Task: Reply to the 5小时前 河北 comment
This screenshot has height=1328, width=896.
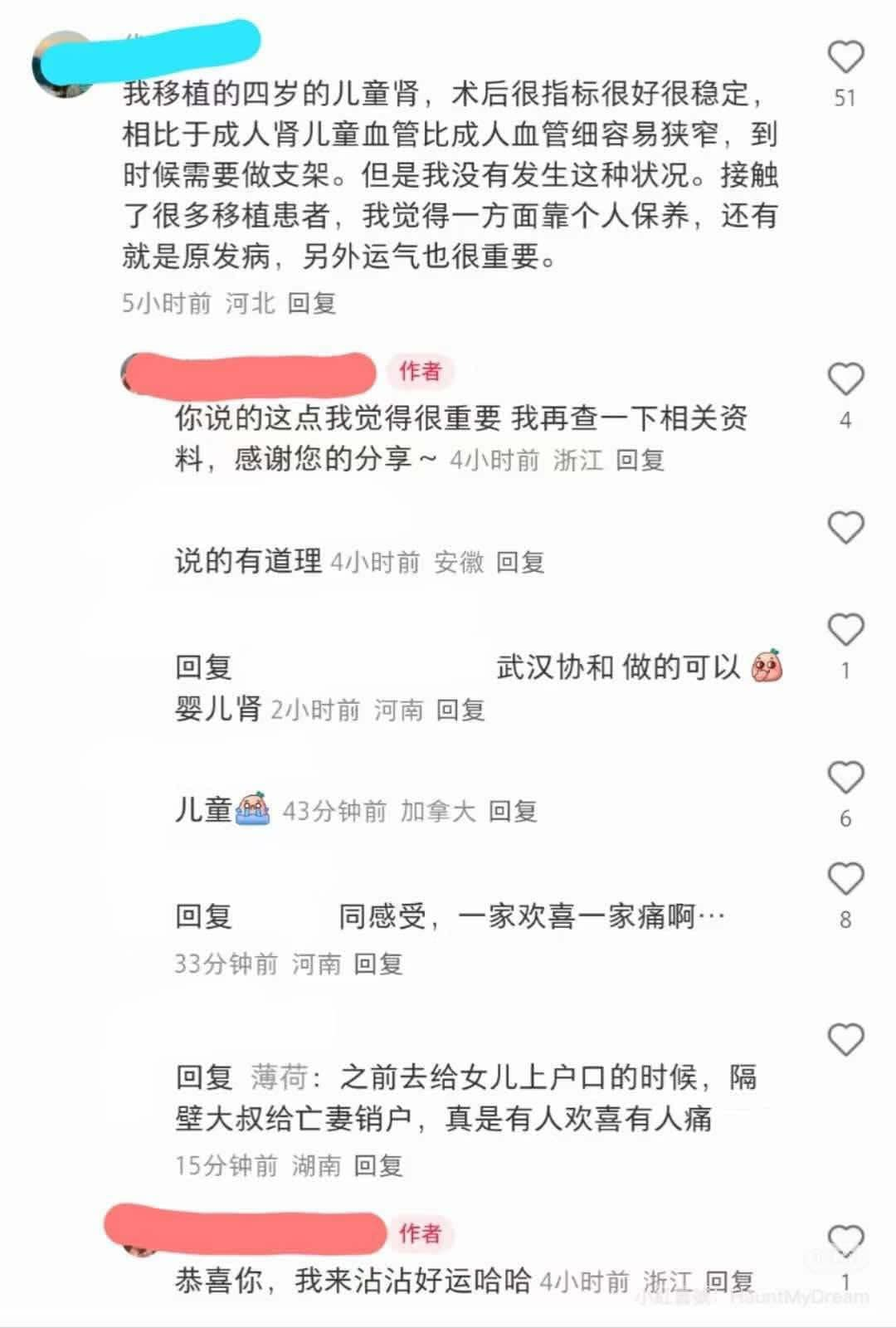Action: pyautogui.click(x=311, y=304)
